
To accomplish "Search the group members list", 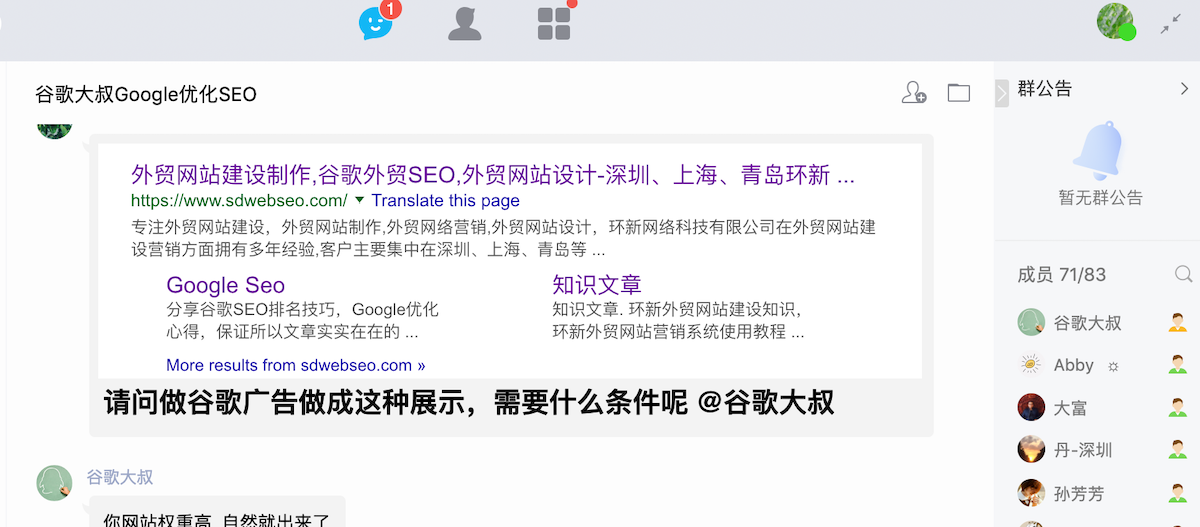I will (1183, 274).
